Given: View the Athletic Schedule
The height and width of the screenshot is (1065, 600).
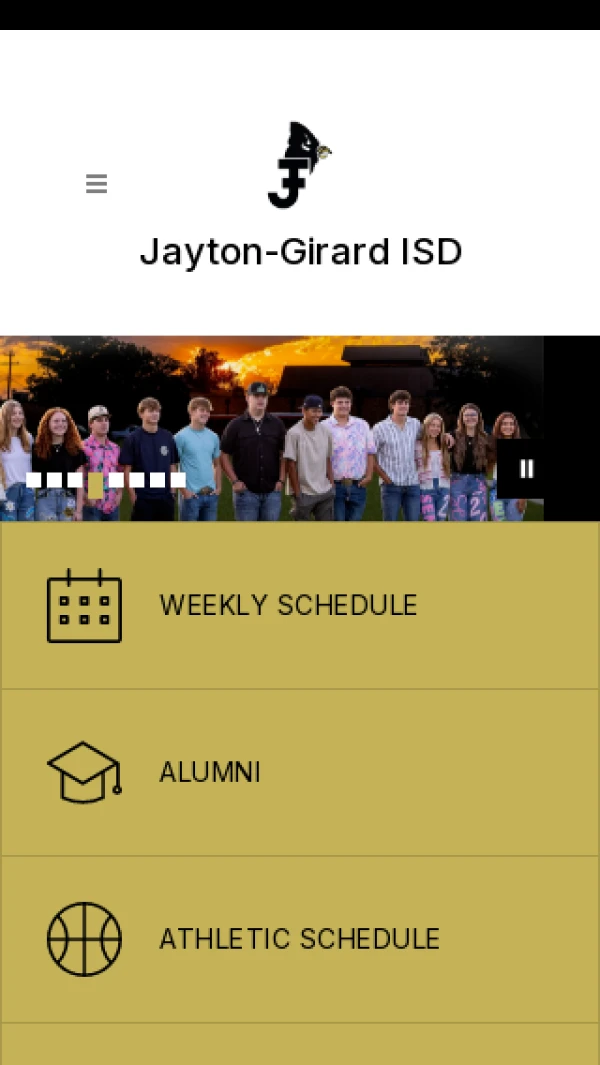Looking at the screenshot, I should (x=299, y=939).
